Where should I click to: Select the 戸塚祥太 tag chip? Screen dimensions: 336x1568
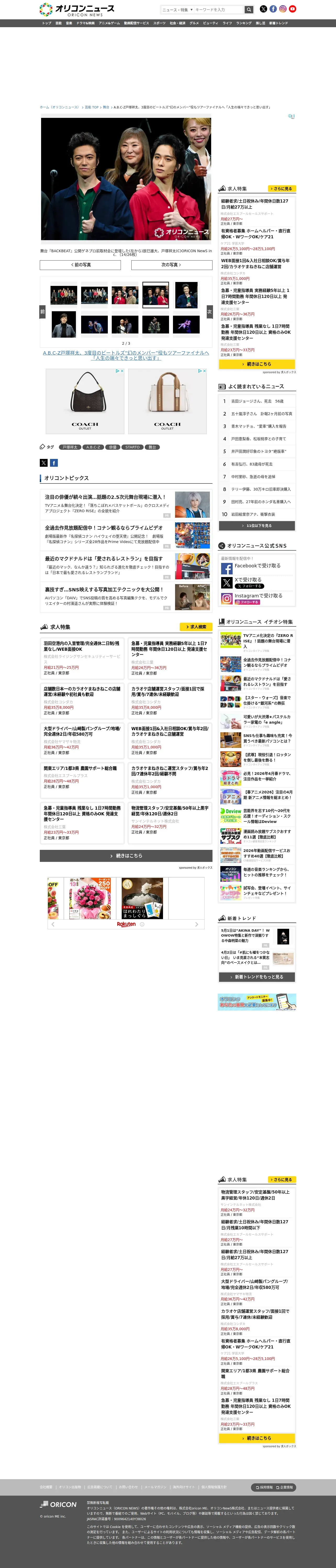coord(70,447)
